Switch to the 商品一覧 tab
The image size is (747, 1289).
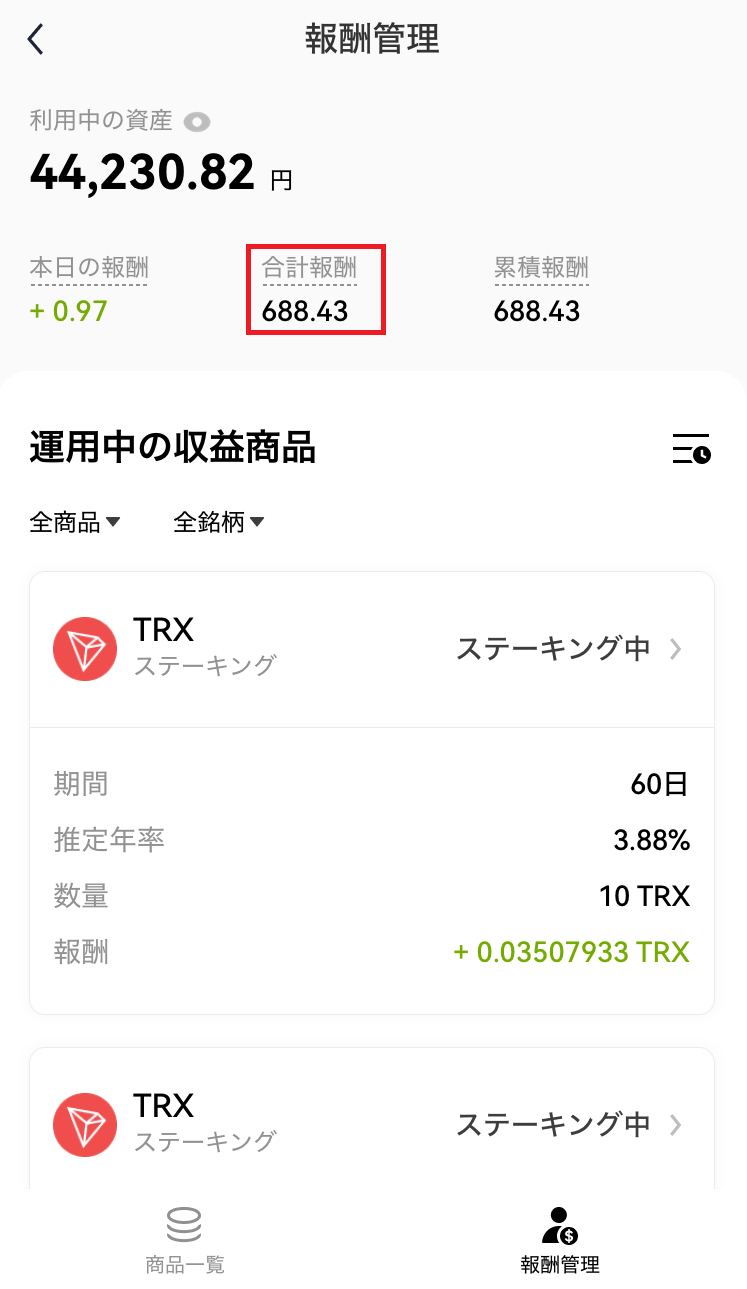tap(185, 1240)
